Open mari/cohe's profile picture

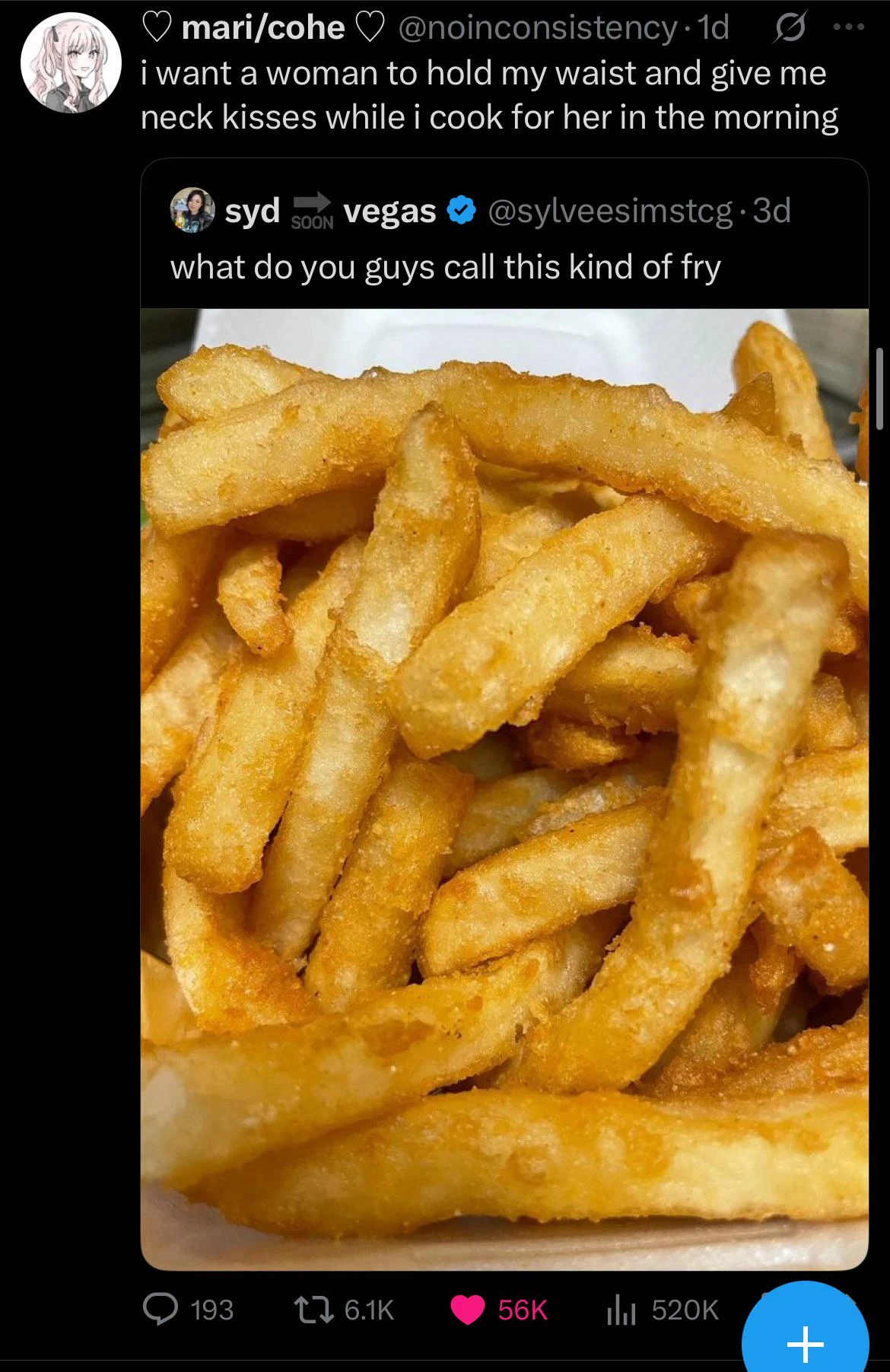pyautogui.click(x=71, y=62)
